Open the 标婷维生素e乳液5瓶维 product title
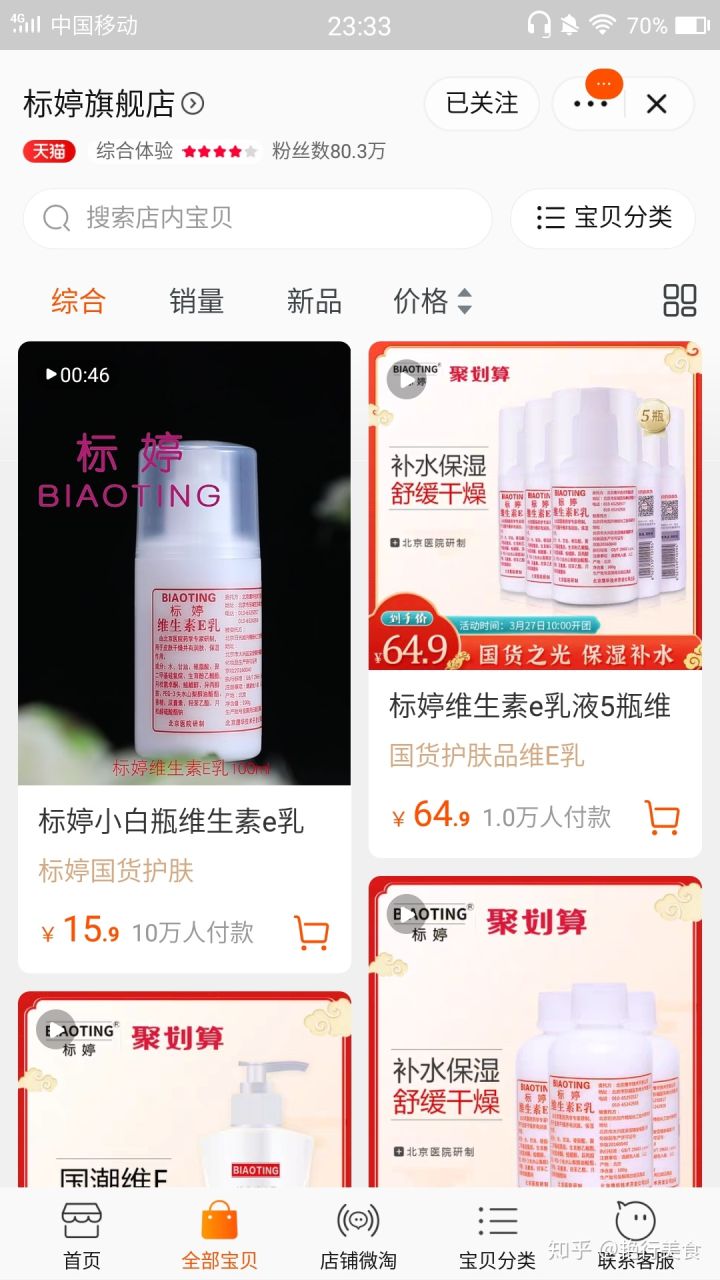The width and height of the screenshot is (720, 1280). [x=533, y=707]
